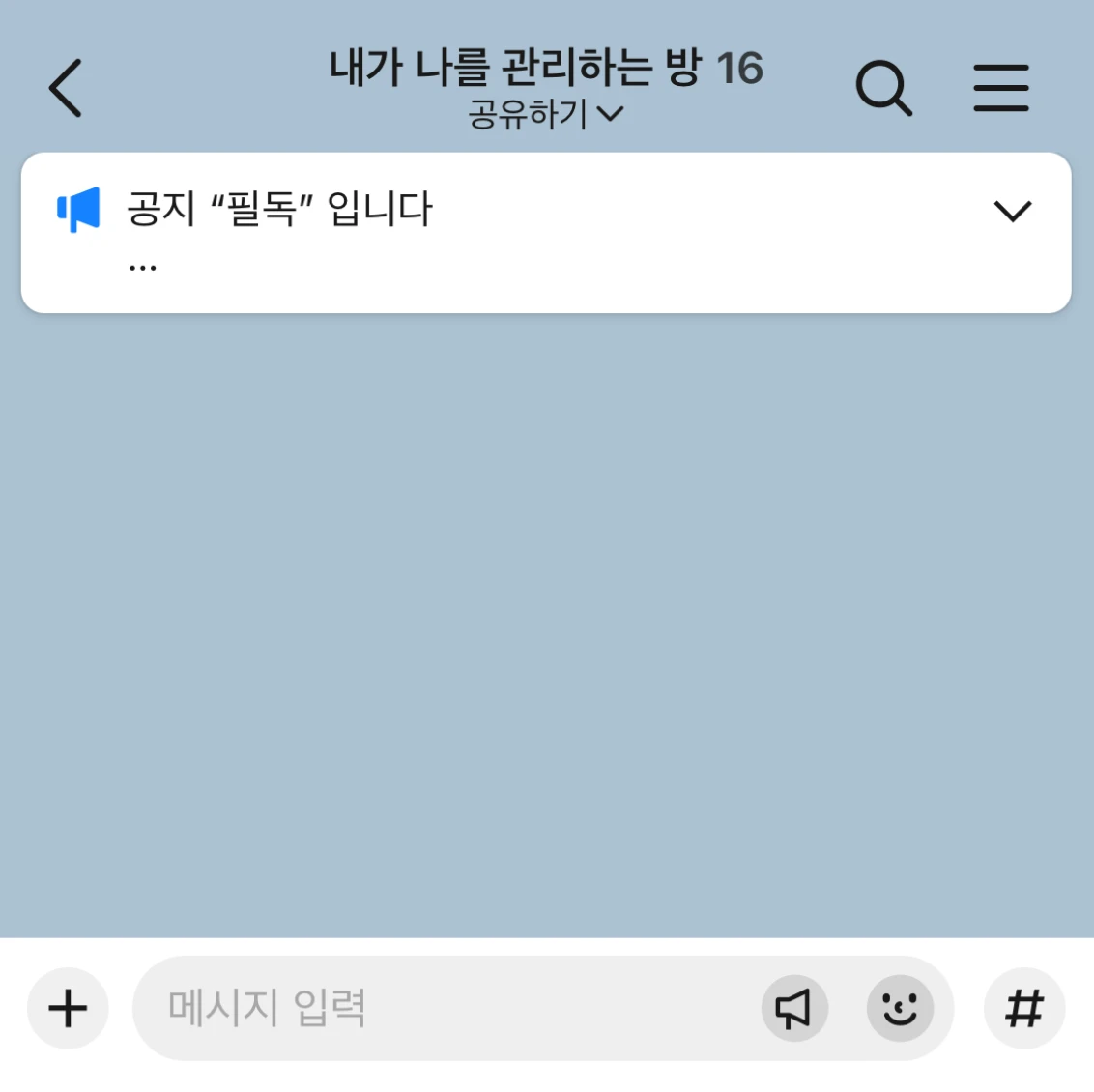This screenshot has width=1094, height=1092.
Task: Tap the hashtag search button
Action: (1024, 1008)
